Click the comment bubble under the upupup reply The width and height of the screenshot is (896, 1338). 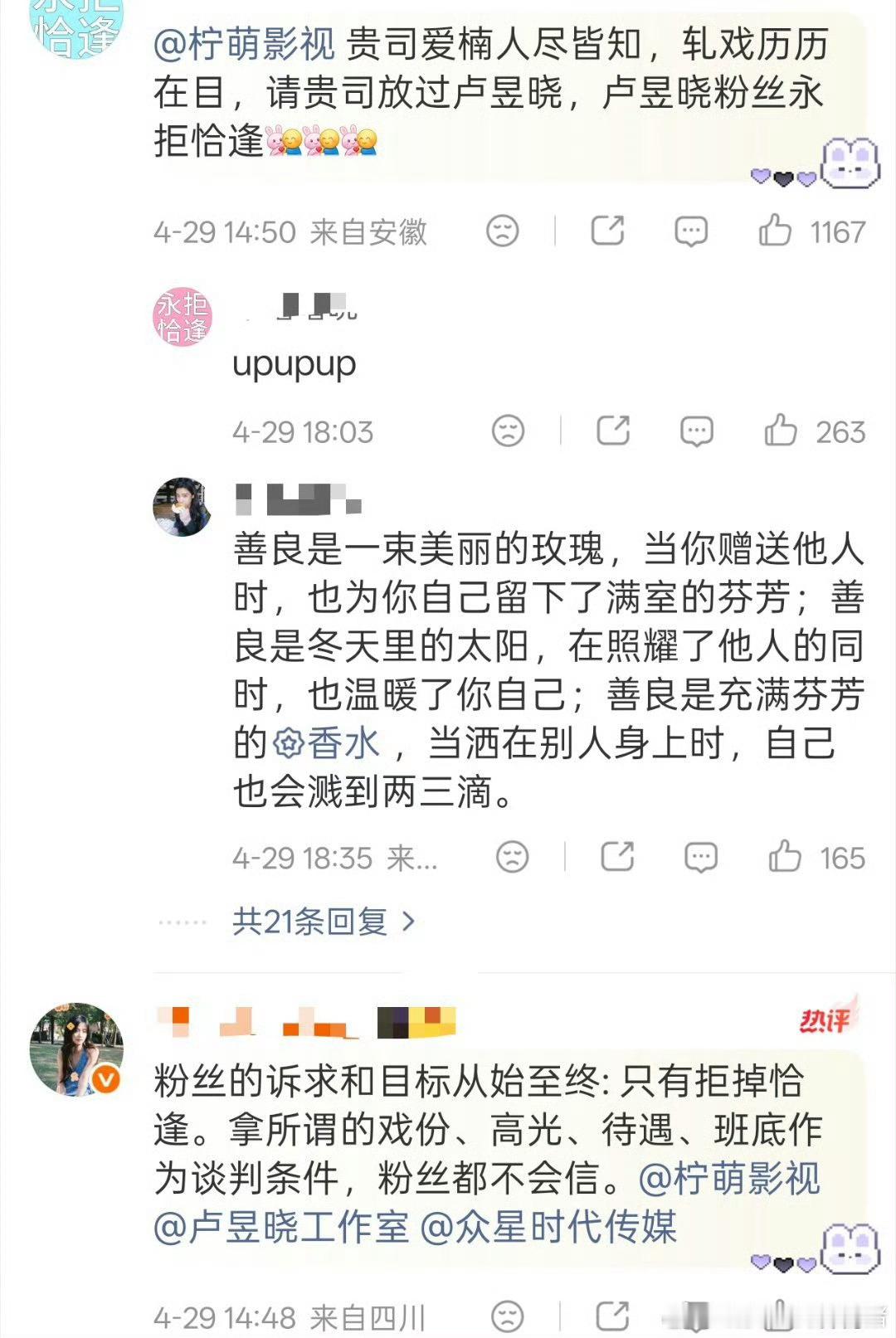695,431
